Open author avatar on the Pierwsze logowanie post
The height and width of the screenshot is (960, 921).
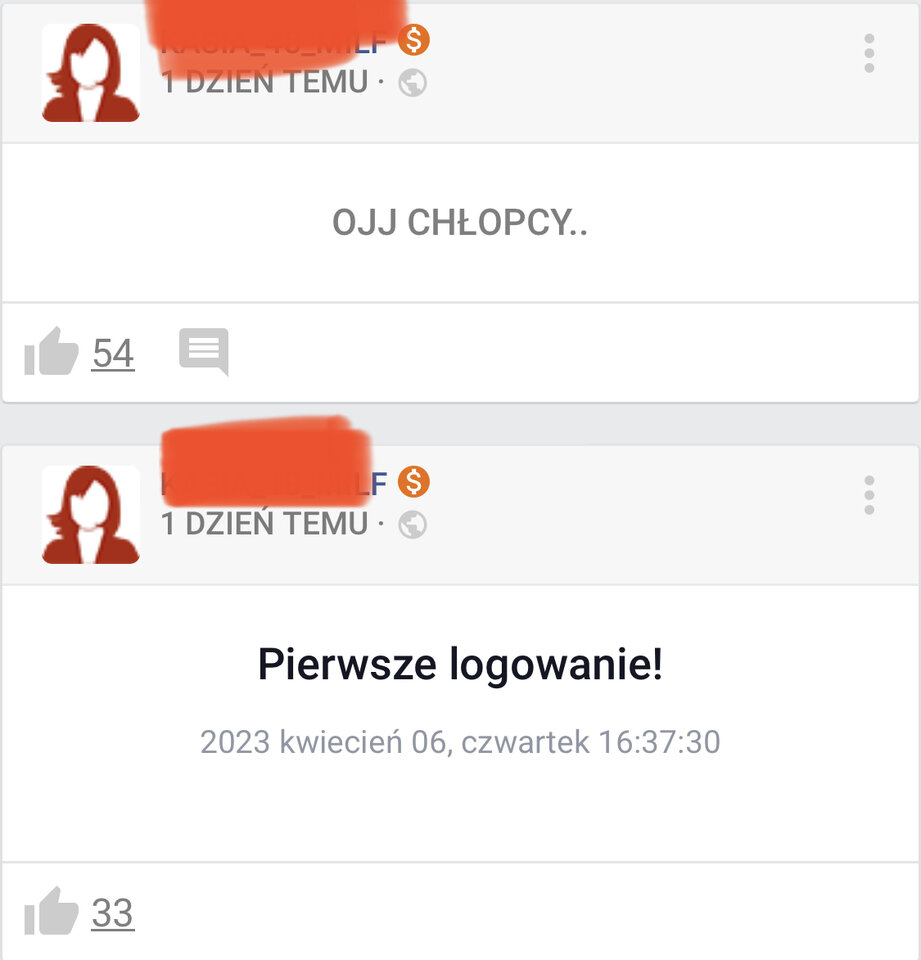pos(90,514)
